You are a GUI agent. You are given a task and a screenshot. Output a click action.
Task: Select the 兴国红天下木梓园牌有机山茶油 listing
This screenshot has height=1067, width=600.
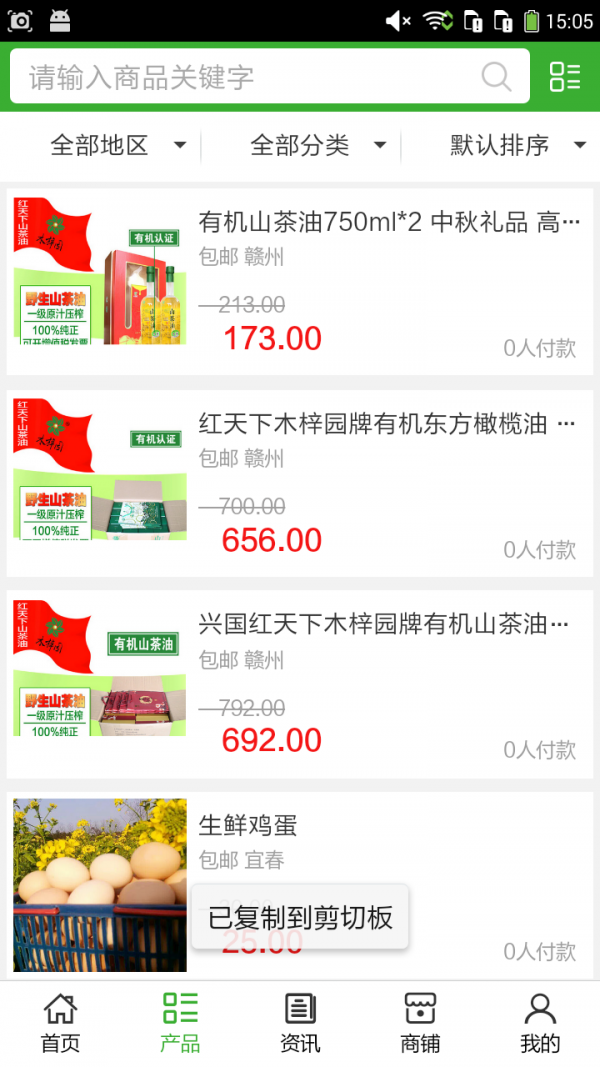point(300,684)
